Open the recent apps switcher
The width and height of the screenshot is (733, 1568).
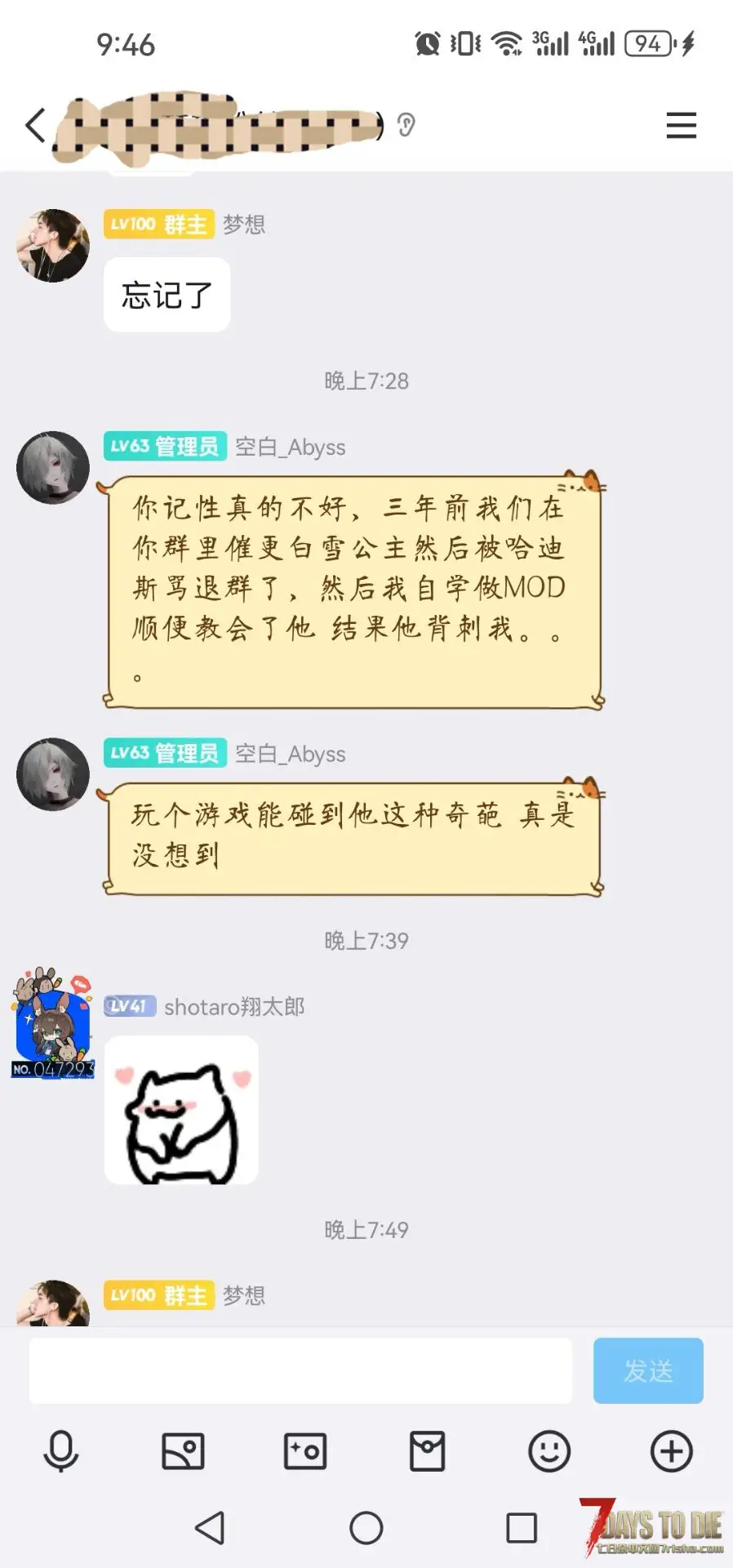(522, 1527)
